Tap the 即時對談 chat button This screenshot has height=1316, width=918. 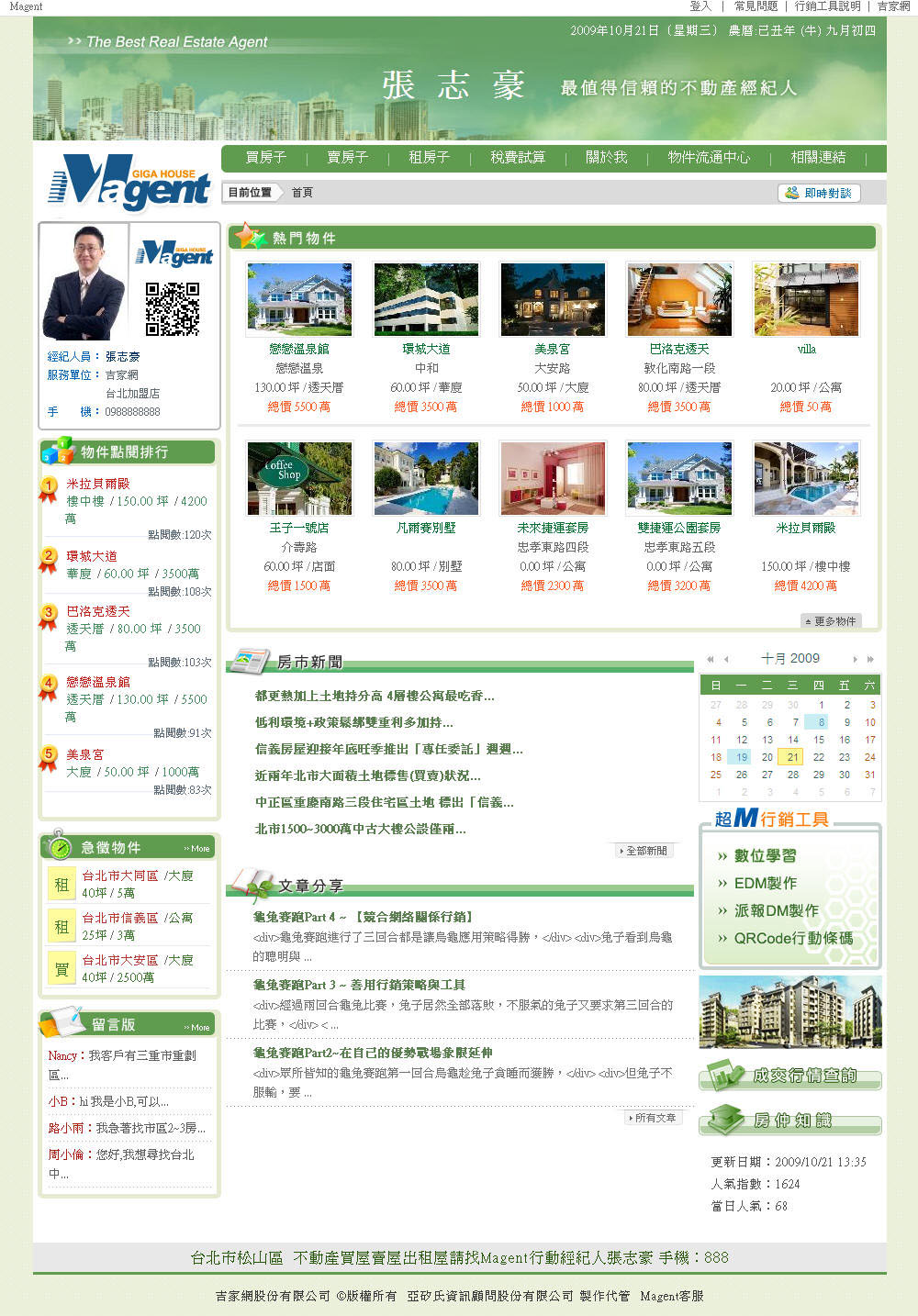[x=819, y=193]
